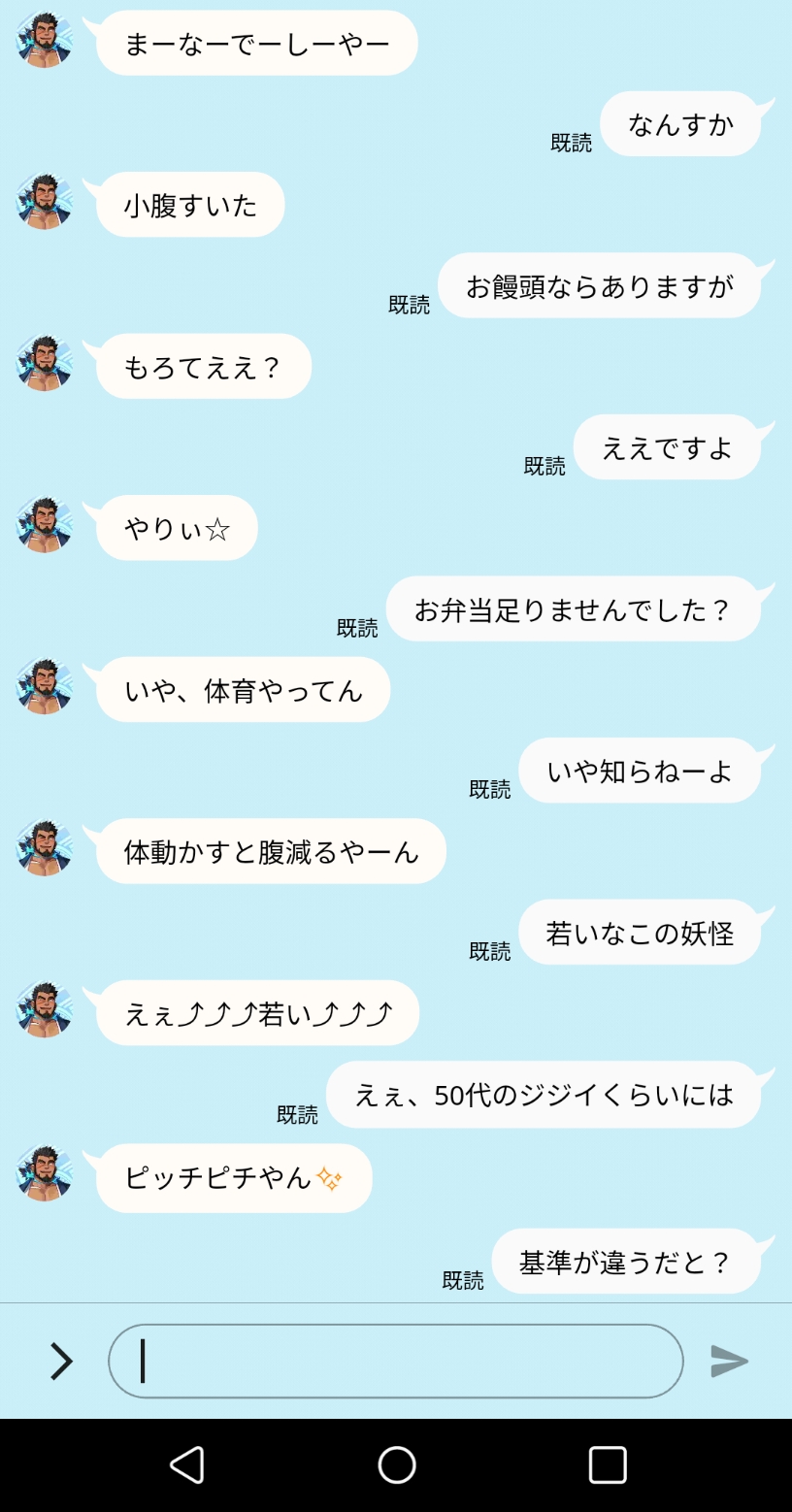Go back with the system back button
This screenshot has height=1512, width=792.
(187, 1464)
